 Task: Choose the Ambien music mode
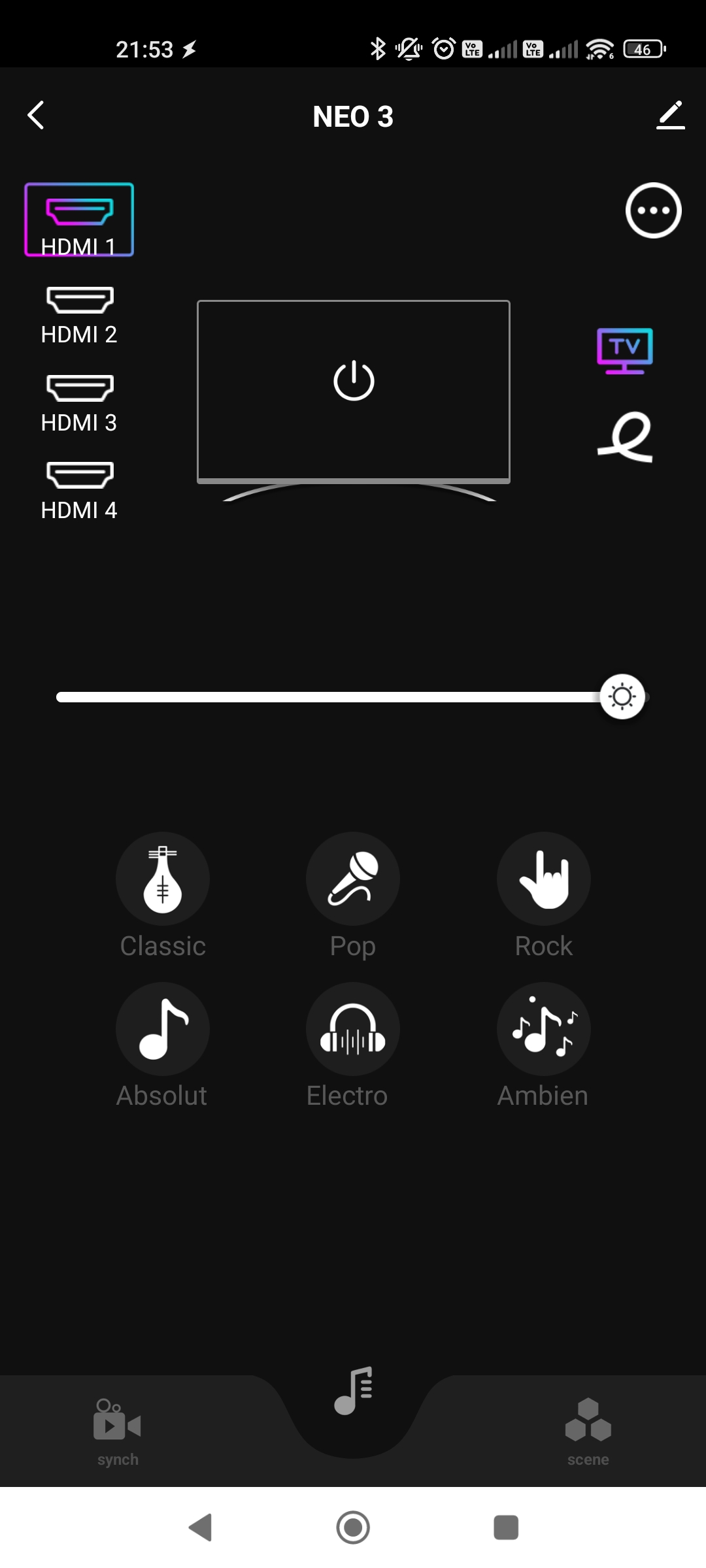click(543, 1029)
